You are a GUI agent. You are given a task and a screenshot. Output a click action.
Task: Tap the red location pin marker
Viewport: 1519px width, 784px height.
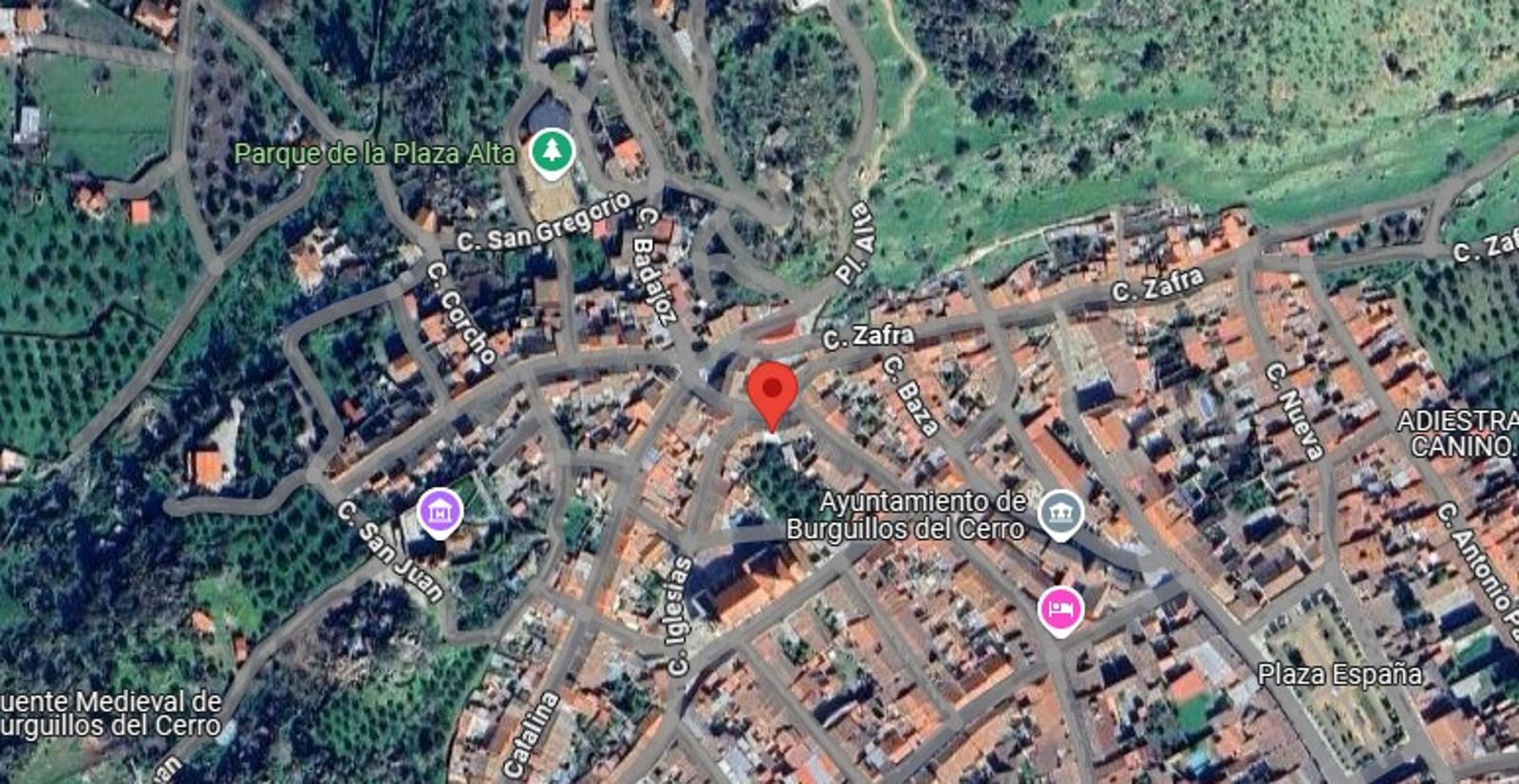point(772,390)
